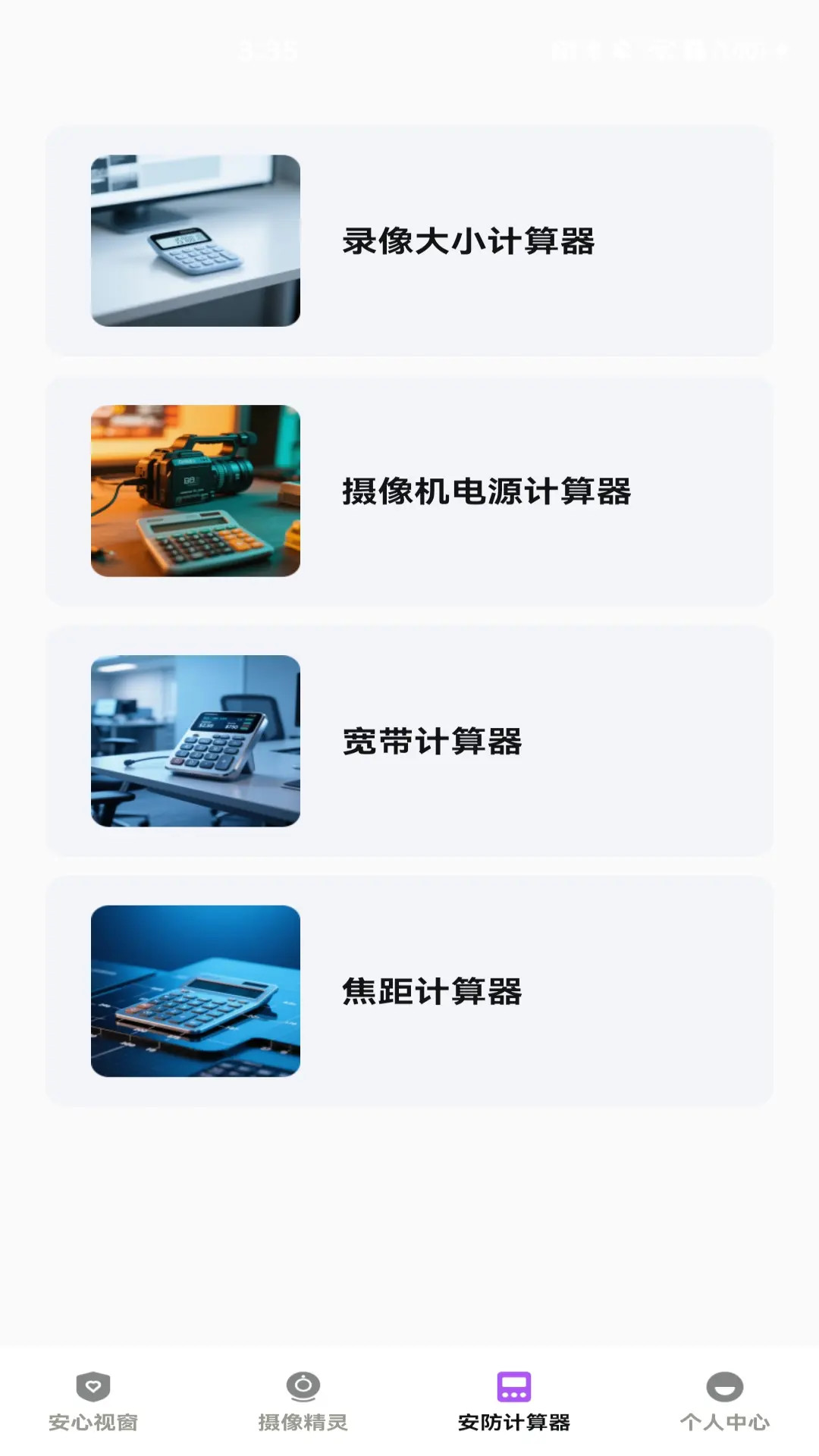Tap the 录像大小计算器 thumbnail image

point(197,241)
